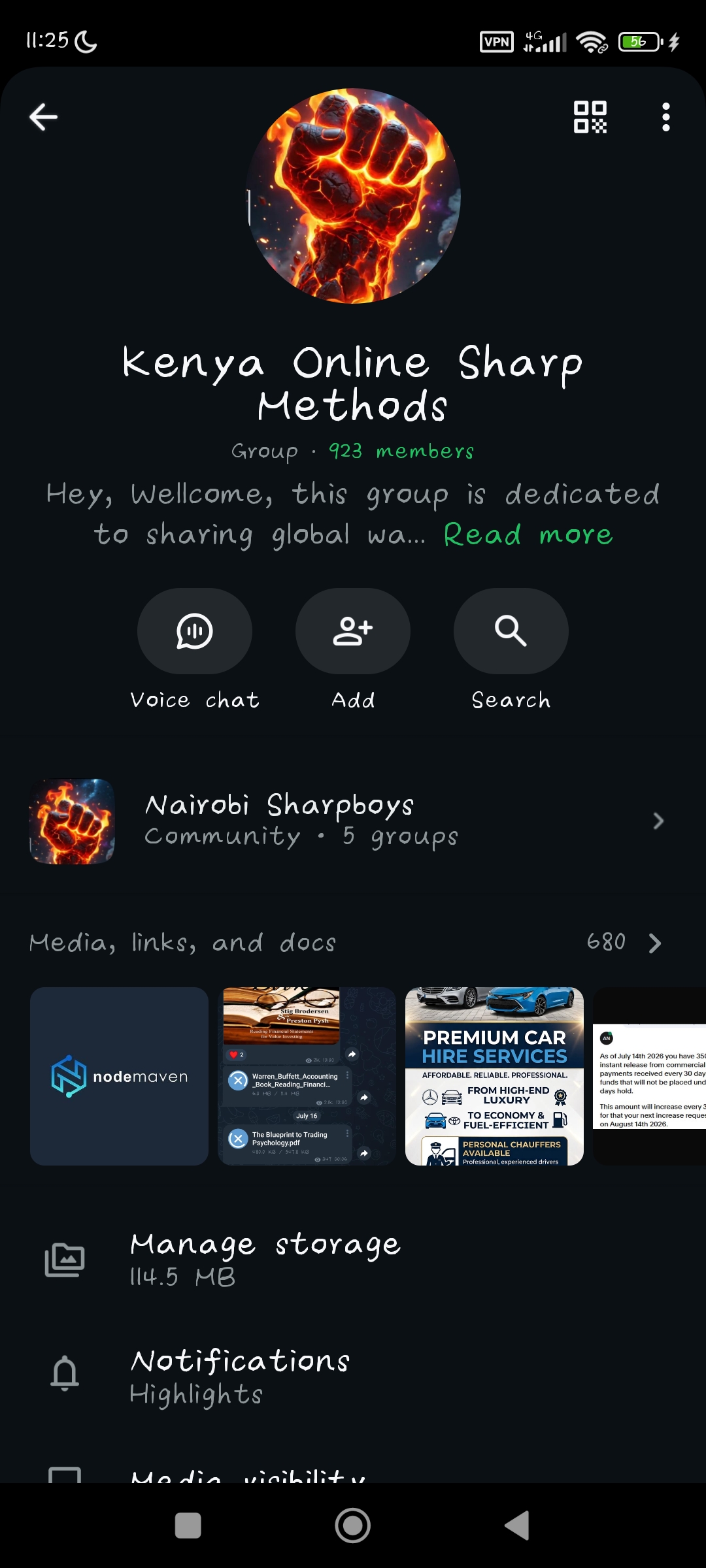Screen dimensions: 706x1568
Task: Open Nairobi Sharpboys community
Action: [x=353, y=821]
